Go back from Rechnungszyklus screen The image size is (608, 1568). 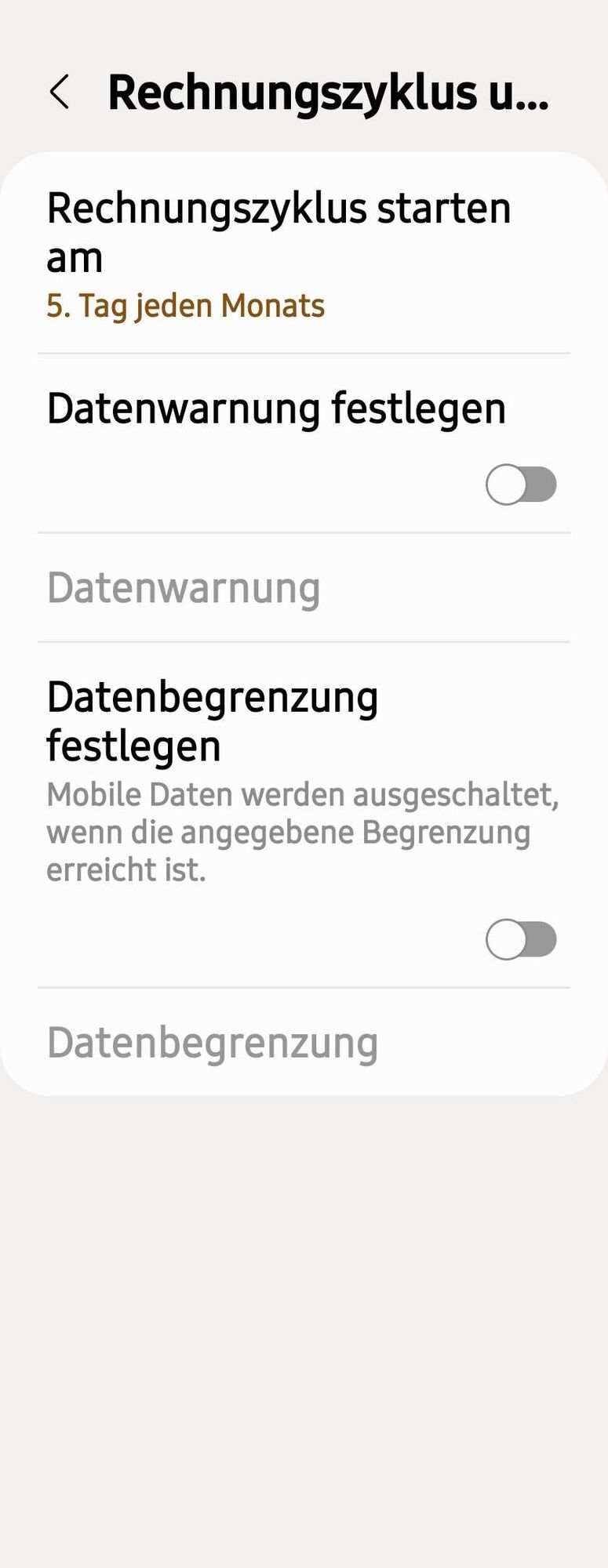coord(60,93)
